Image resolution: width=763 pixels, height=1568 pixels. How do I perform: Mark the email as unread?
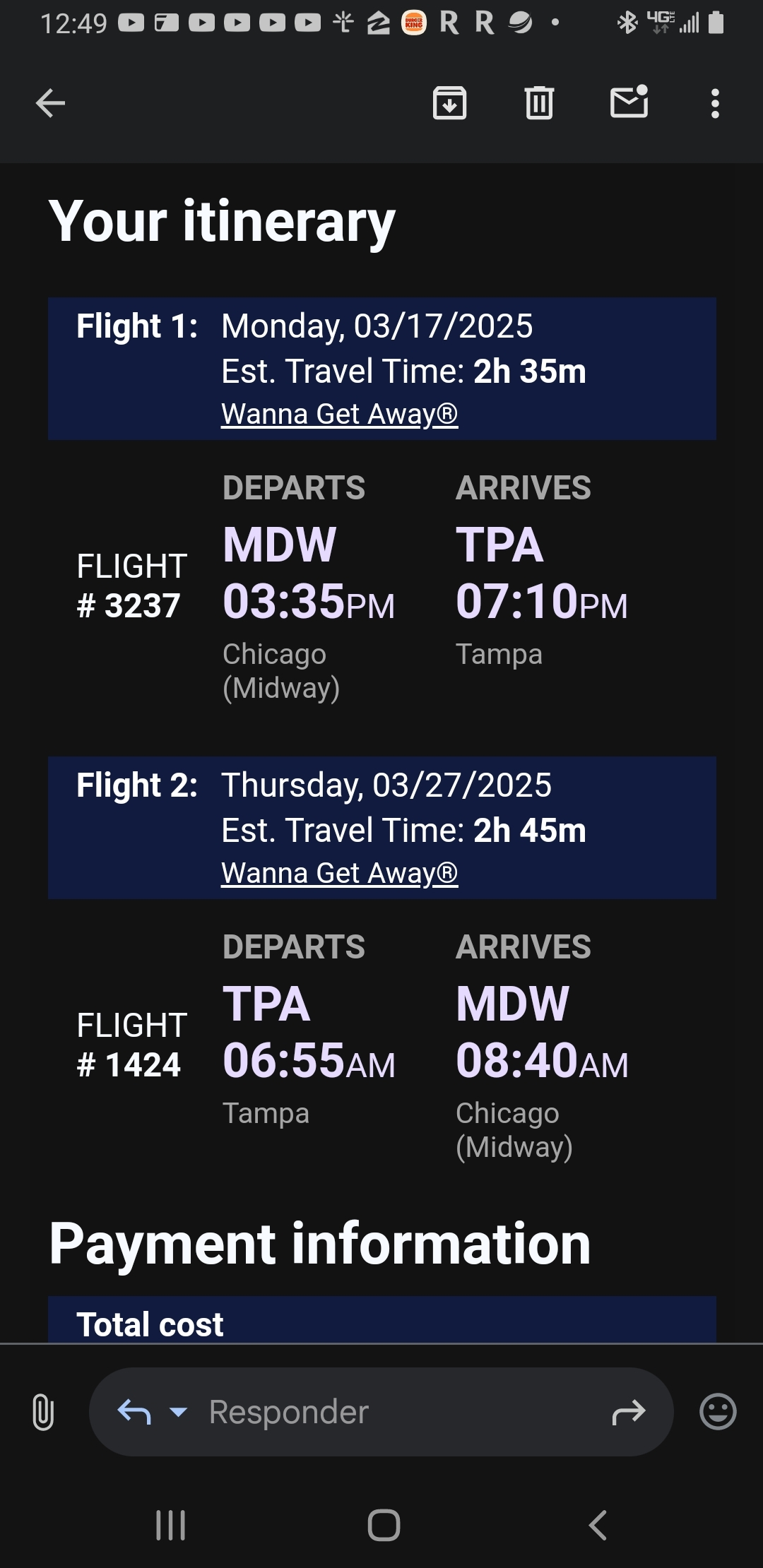[629, 102]
